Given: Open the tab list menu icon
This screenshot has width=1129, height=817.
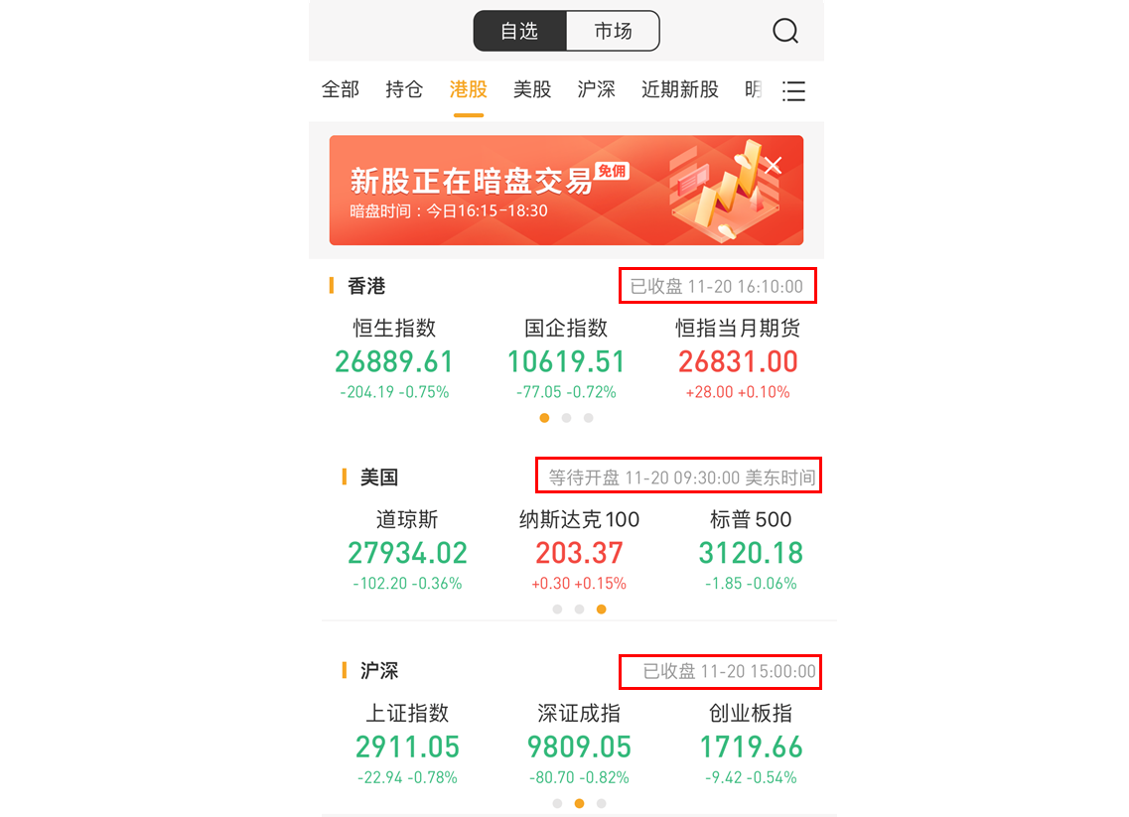Looking at the screenshot, I should [794, 91].
